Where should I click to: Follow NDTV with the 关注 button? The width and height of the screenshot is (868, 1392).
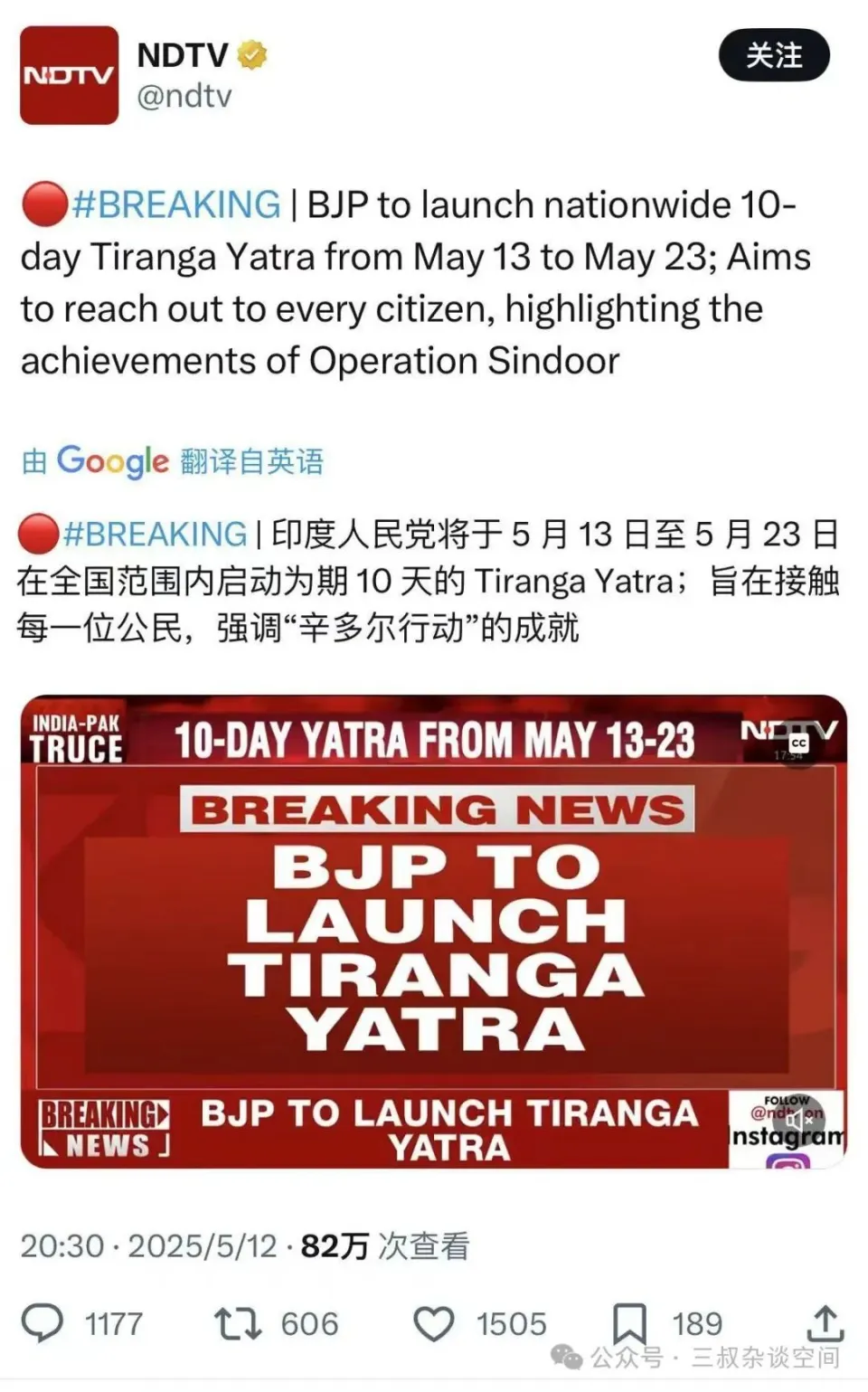[773, 55]
